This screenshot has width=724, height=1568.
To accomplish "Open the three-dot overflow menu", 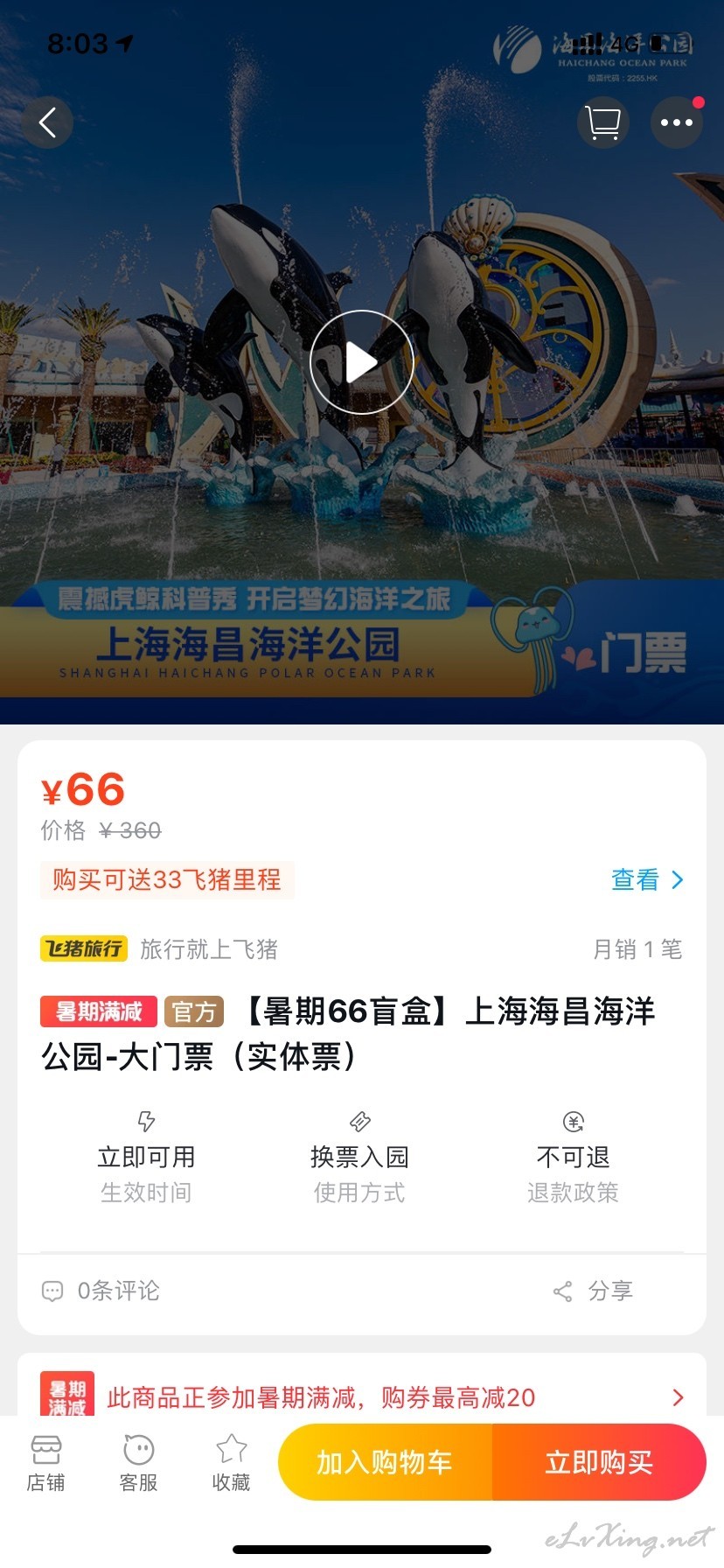I will click(x=677, y=122).
